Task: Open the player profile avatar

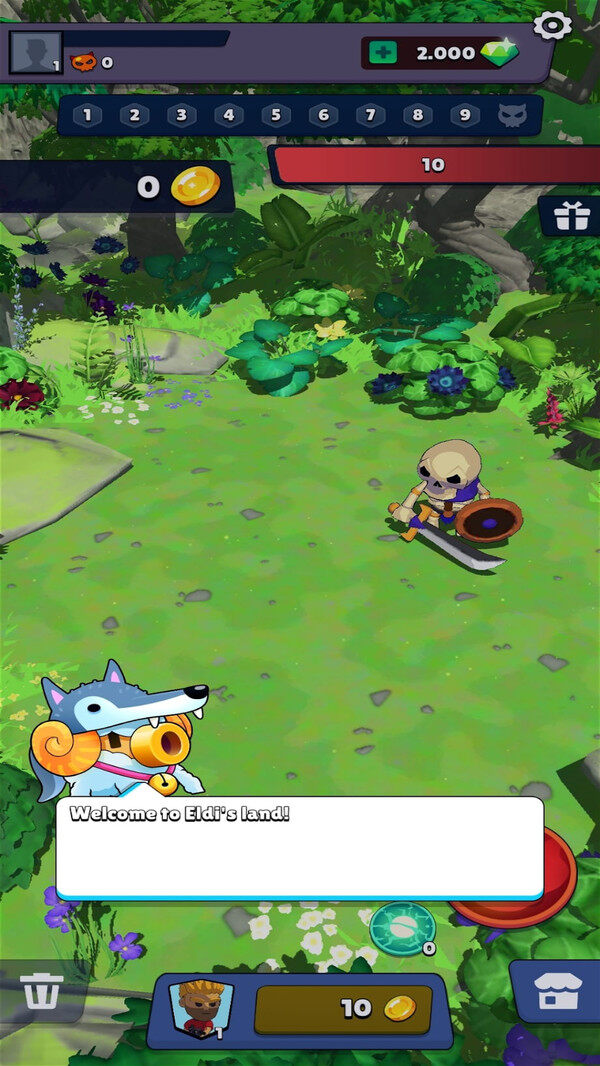Action: pos(35,52)
